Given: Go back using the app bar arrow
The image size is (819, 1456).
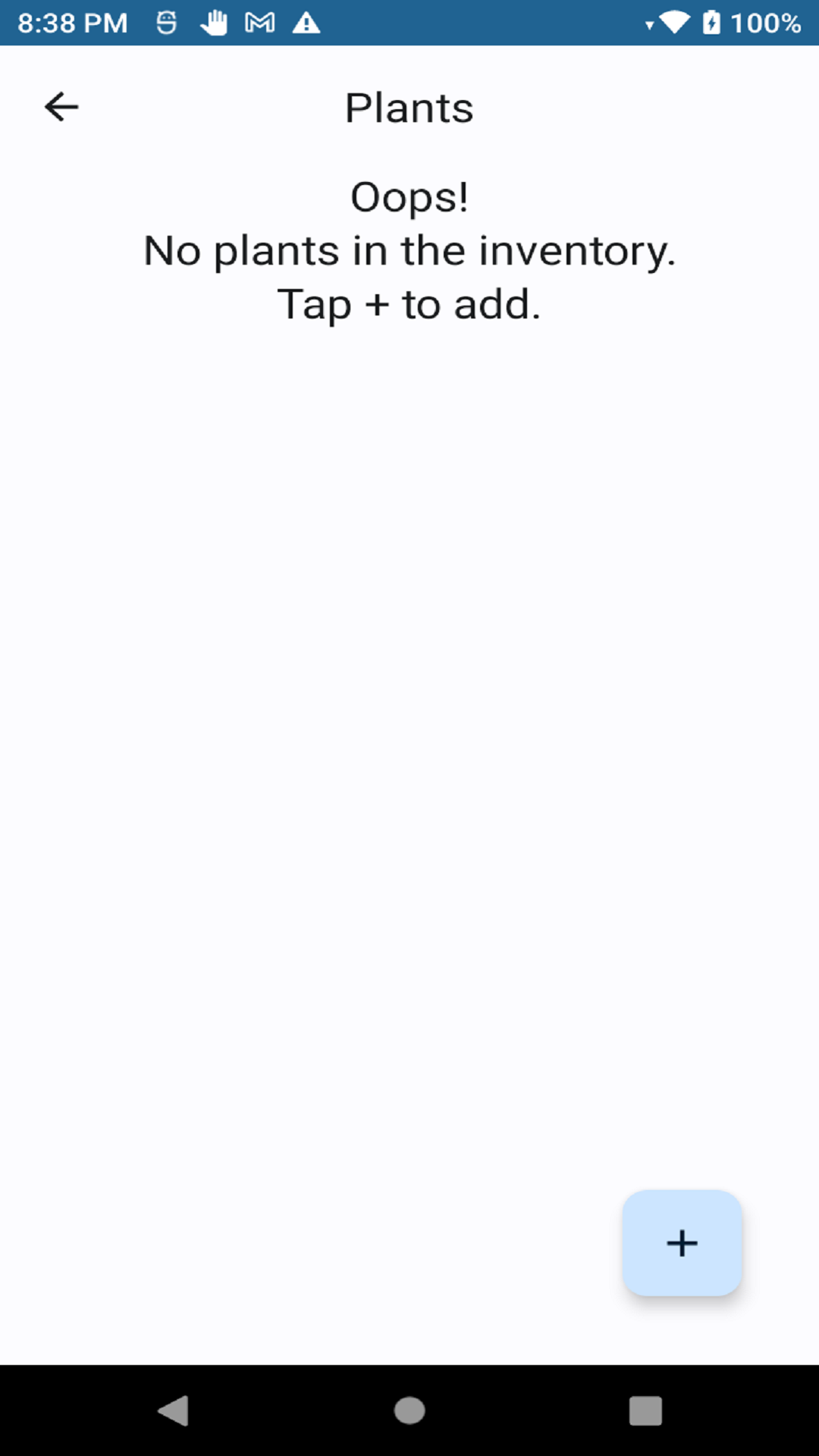Looking at the screenshot, I should pos(61,107).
